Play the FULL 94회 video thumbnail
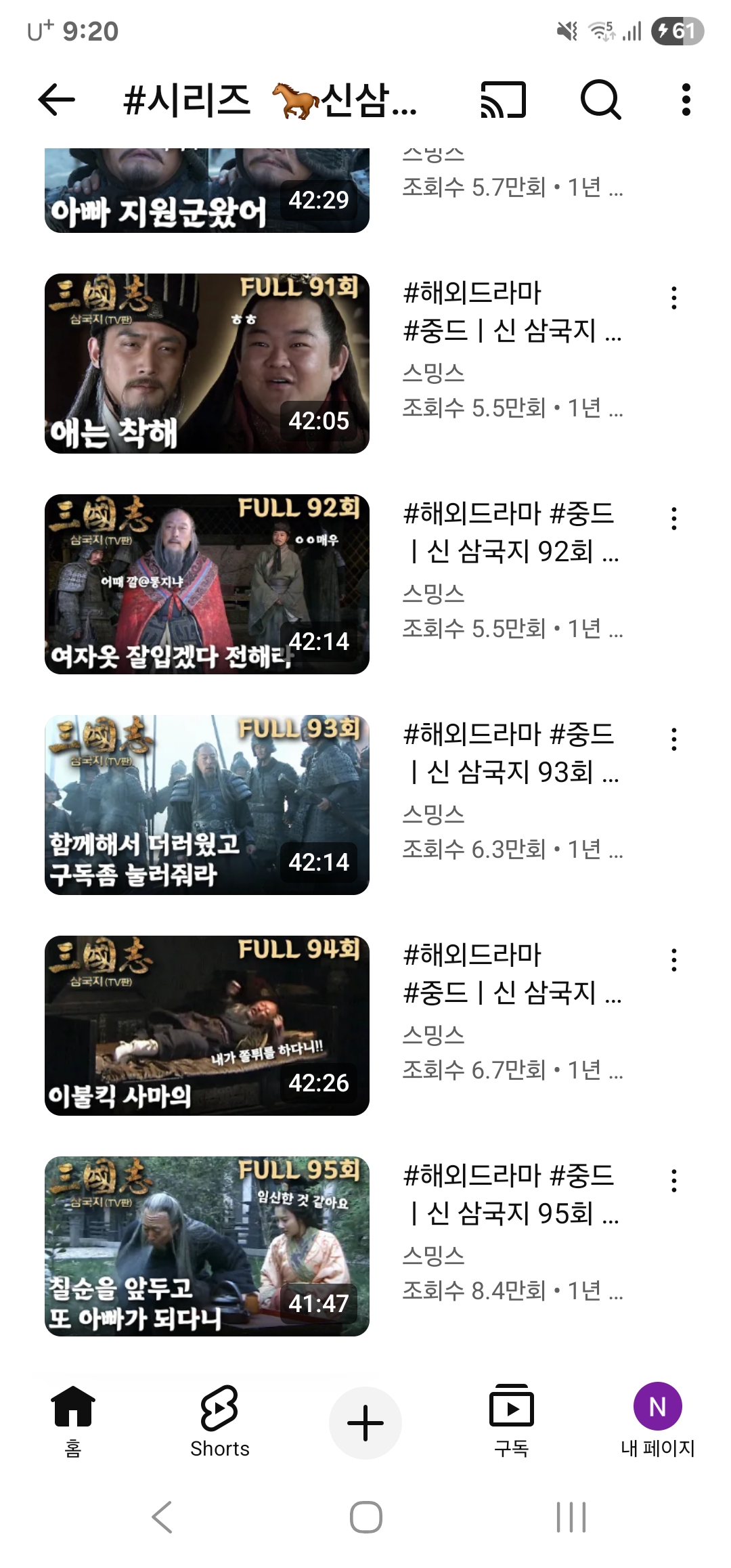This screenshot has height=1568, width=731. tap(207, 1026)
